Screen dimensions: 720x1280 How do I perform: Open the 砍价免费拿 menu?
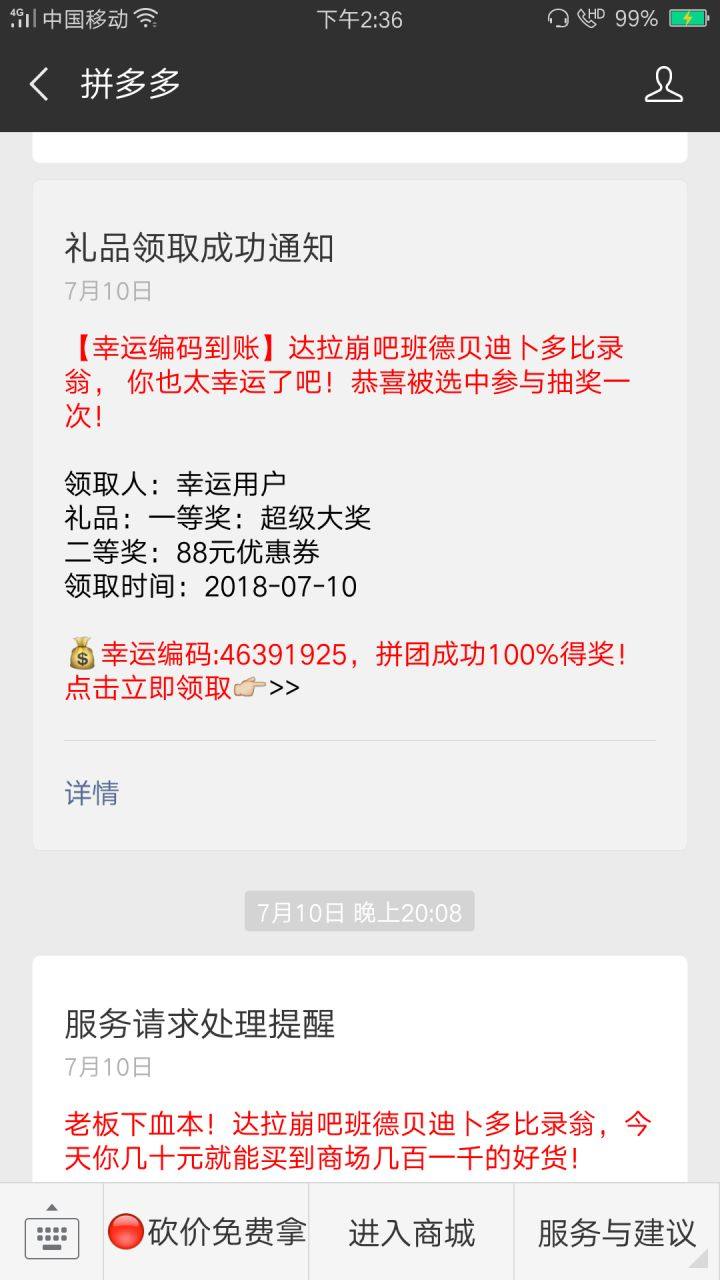207,1233
